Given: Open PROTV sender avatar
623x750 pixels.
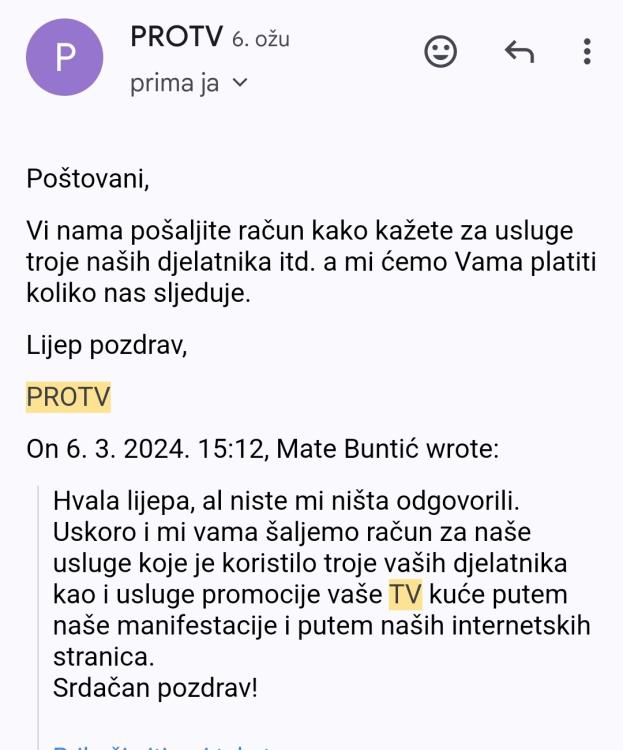Looking at the screenshot, I should click(x=65, y=57).
